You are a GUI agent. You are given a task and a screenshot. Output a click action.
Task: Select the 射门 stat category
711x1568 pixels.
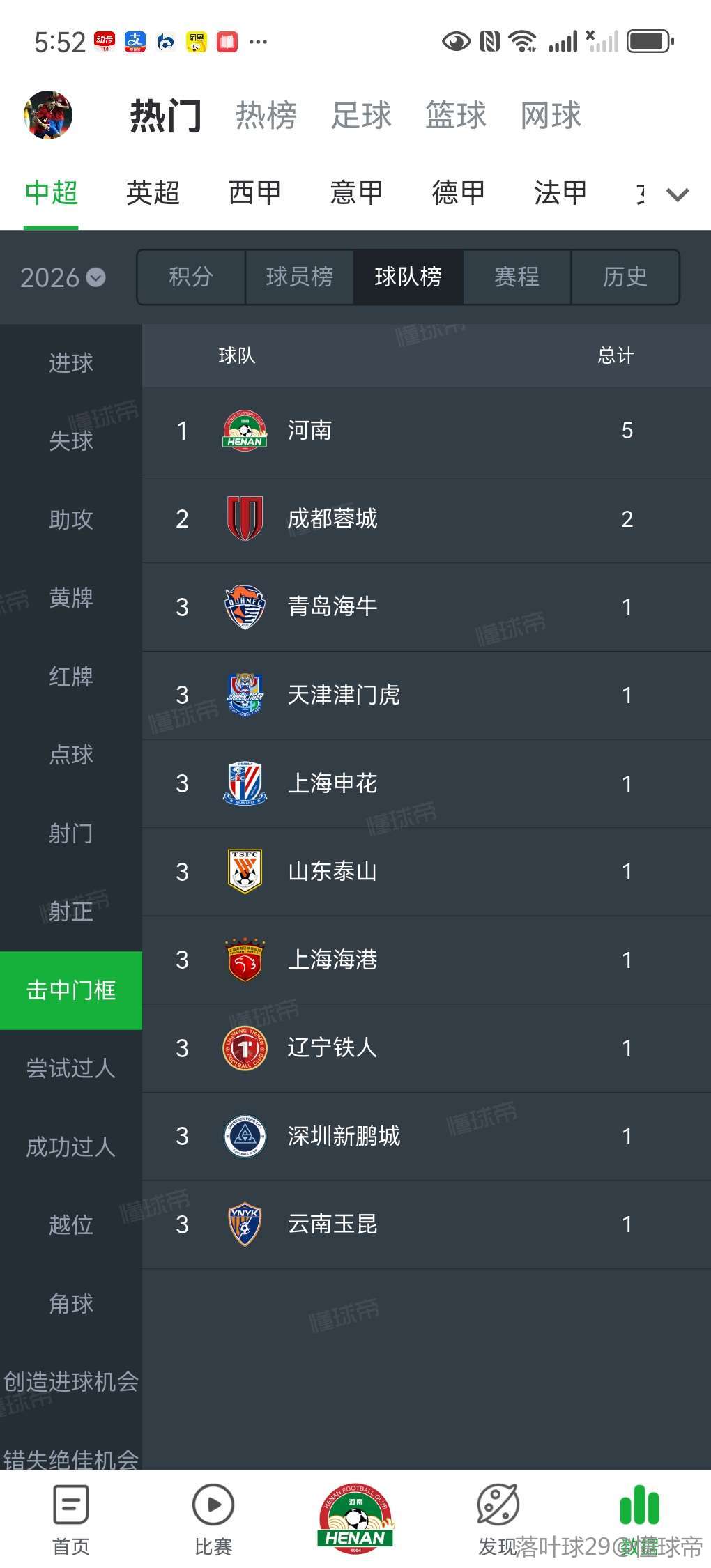tap(70, 833)
